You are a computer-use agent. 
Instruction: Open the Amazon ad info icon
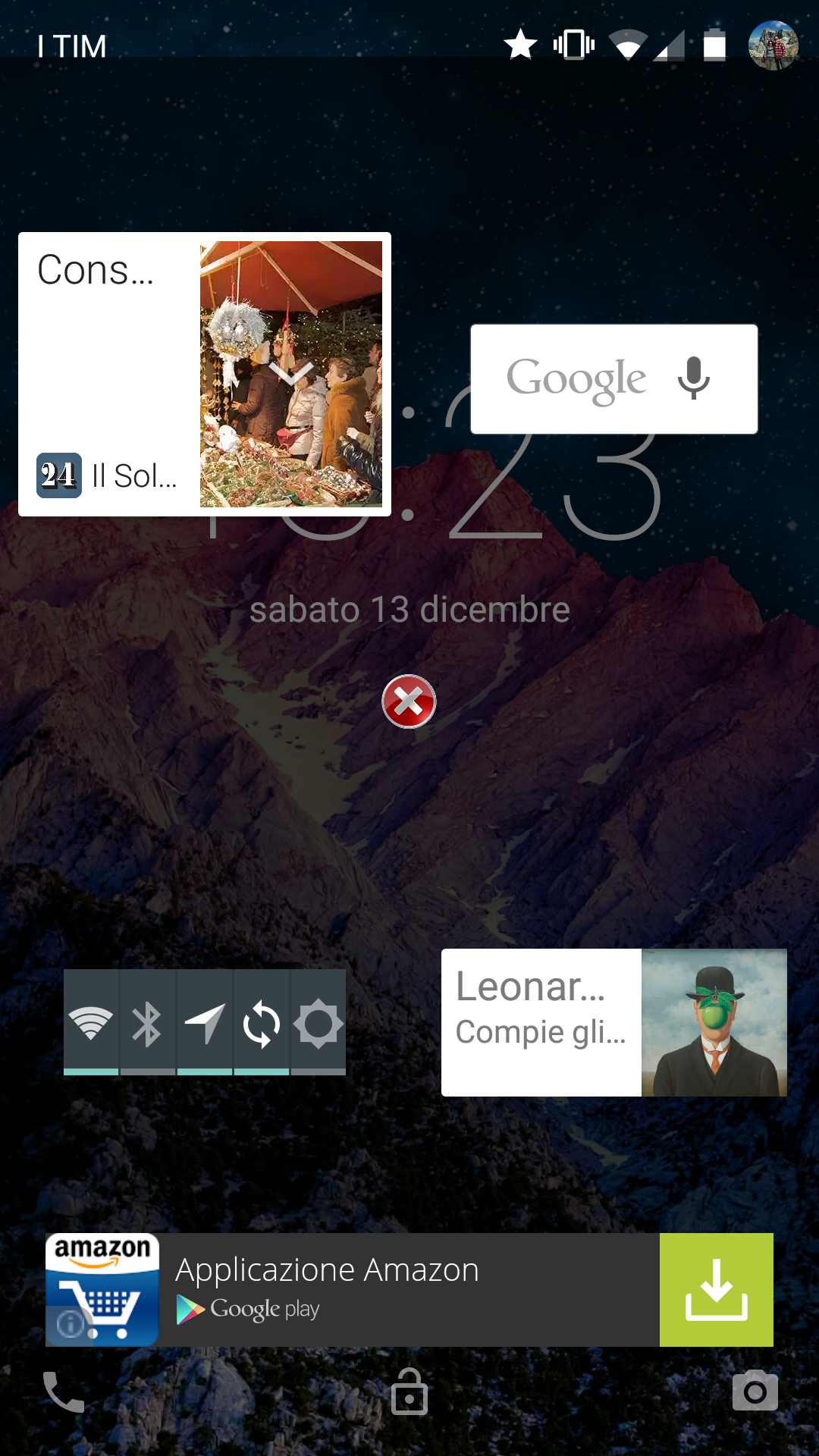pos(71,1324)
